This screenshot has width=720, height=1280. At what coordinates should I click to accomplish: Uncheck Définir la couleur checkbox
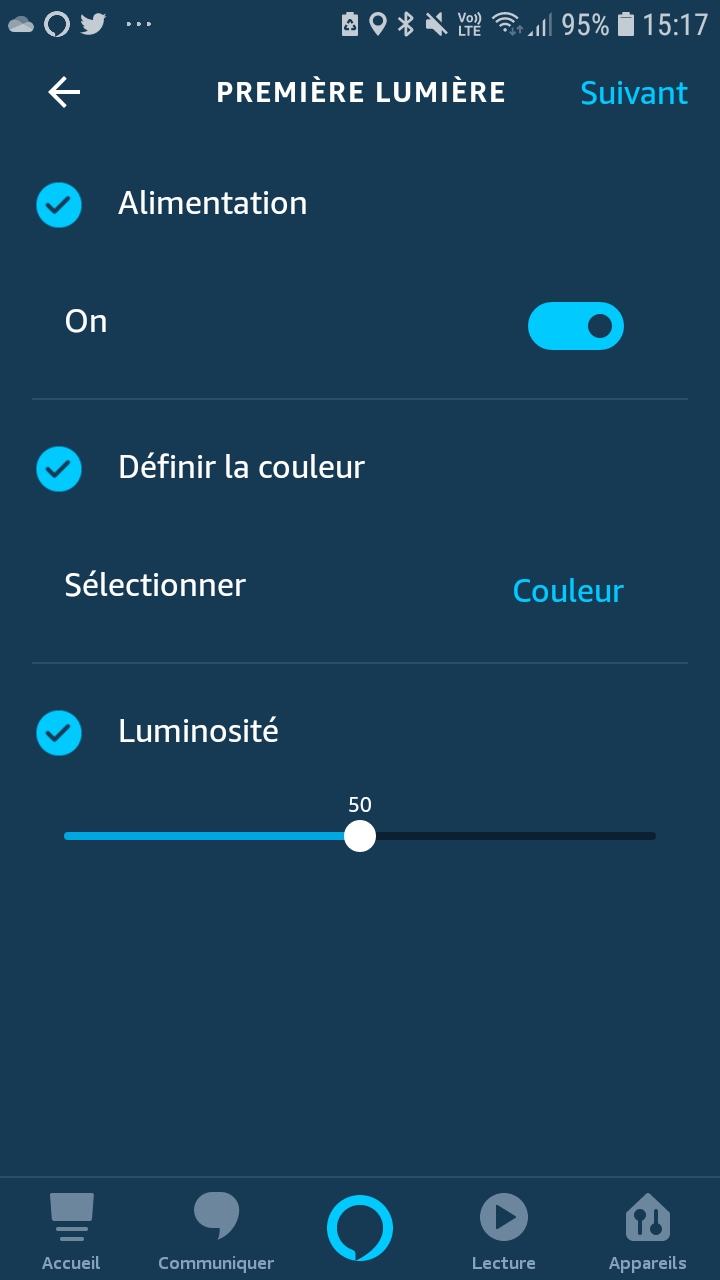tap(59, 469)
